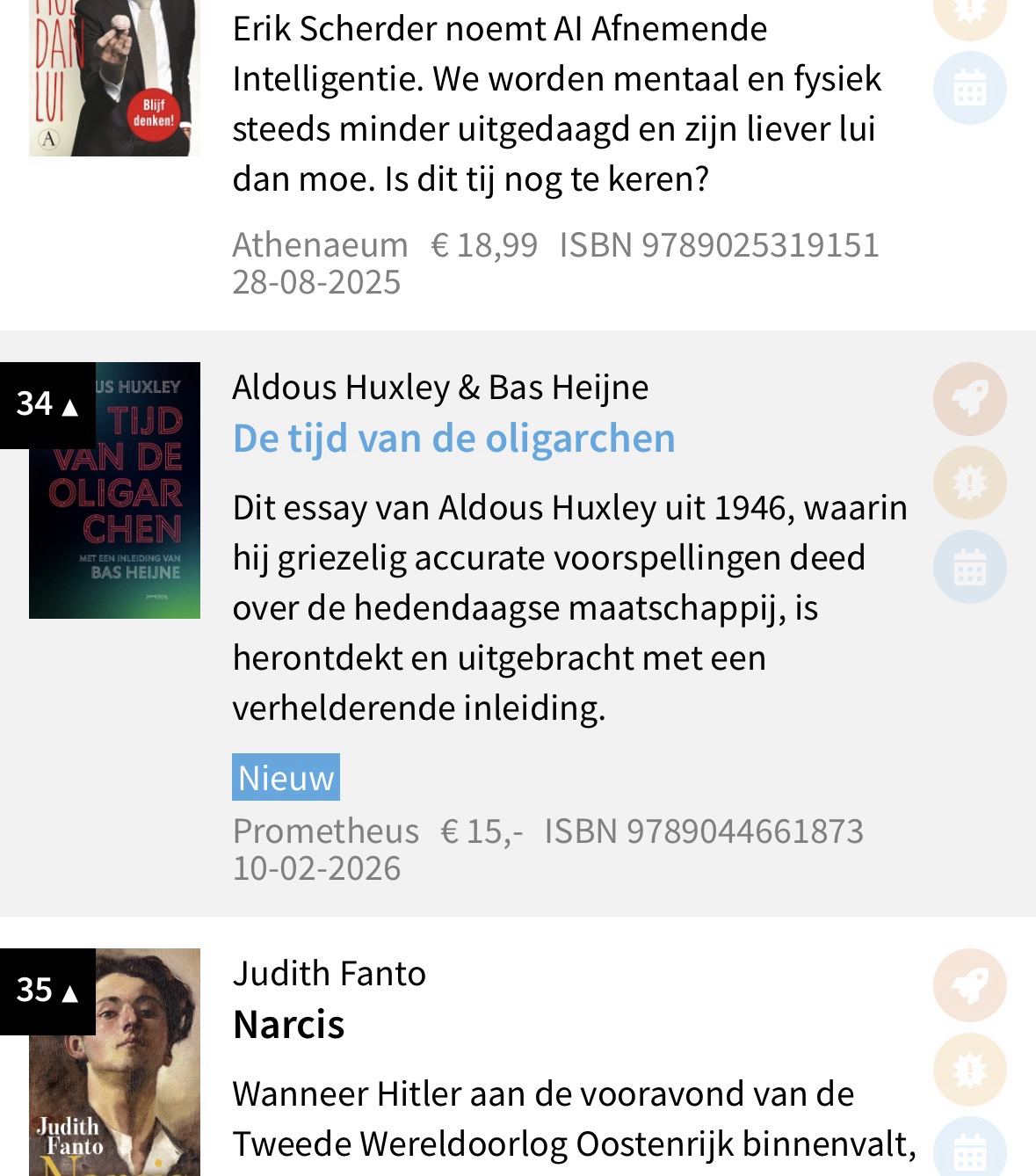Tap the calendar icon beside De tijd van de oligarchen
Viewport: 1036px width, 1176px height.
point(969,567)
